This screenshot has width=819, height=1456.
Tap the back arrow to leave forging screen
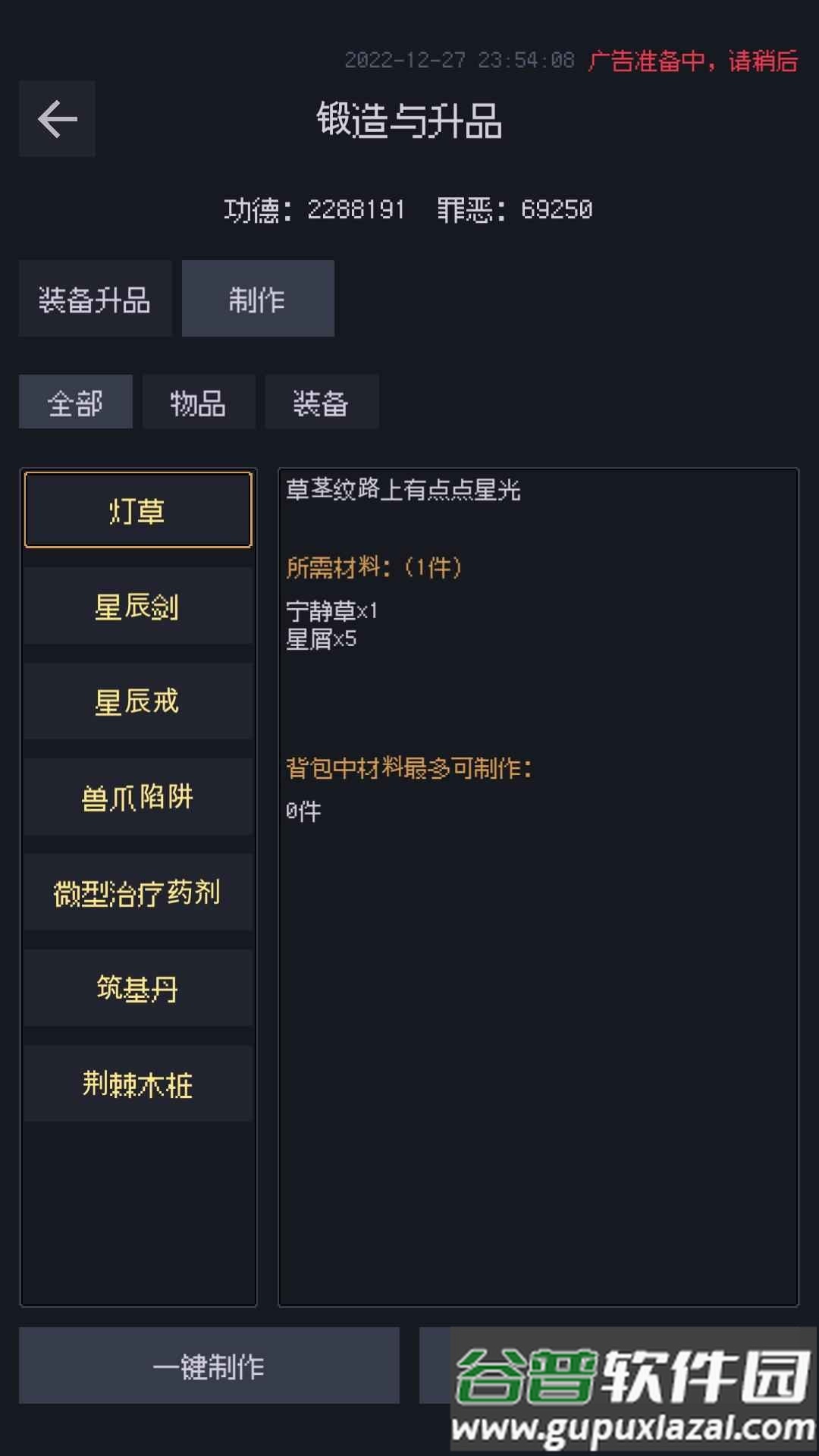pyautogui.click(x=56, y=119)
